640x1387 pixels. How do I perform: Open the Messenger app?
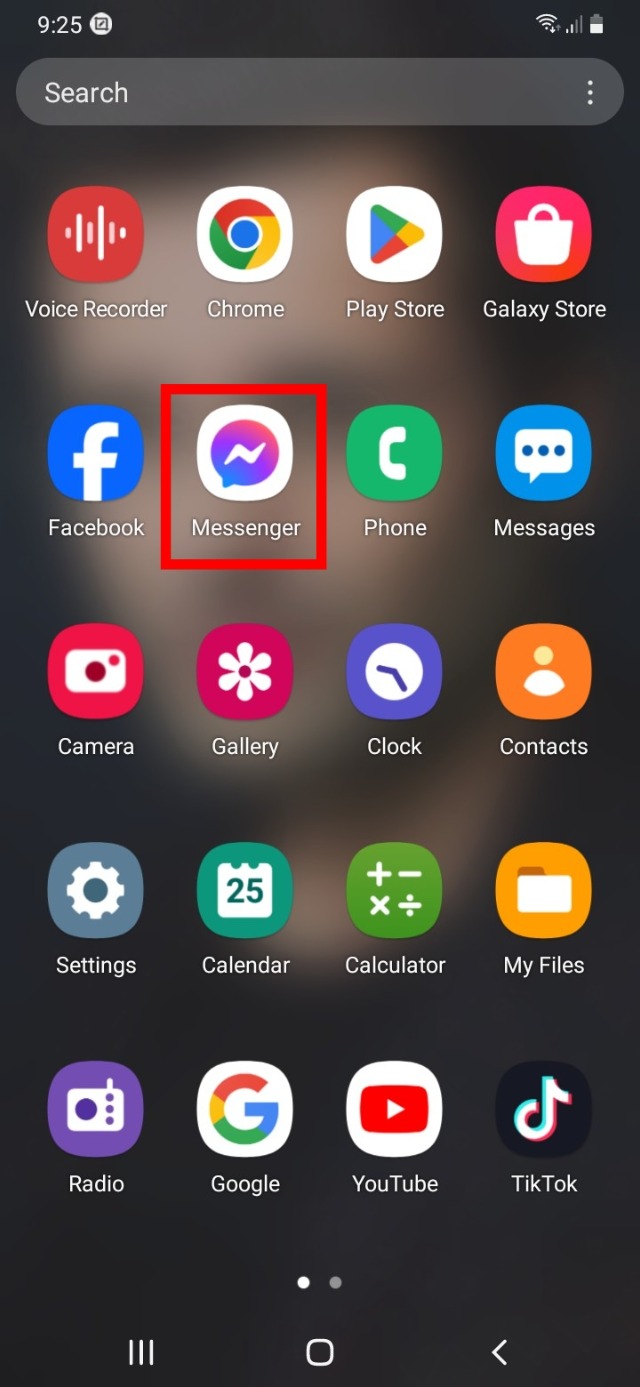coord(245,453)
